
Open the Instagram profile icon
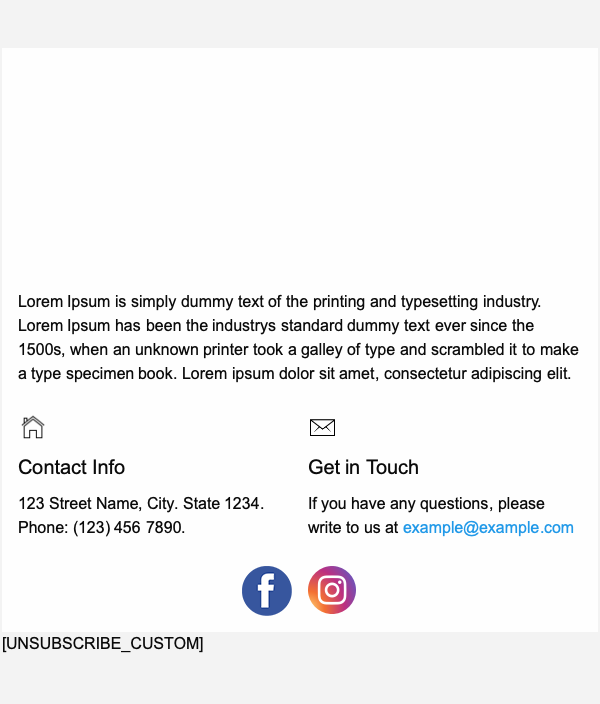point(332,590)
